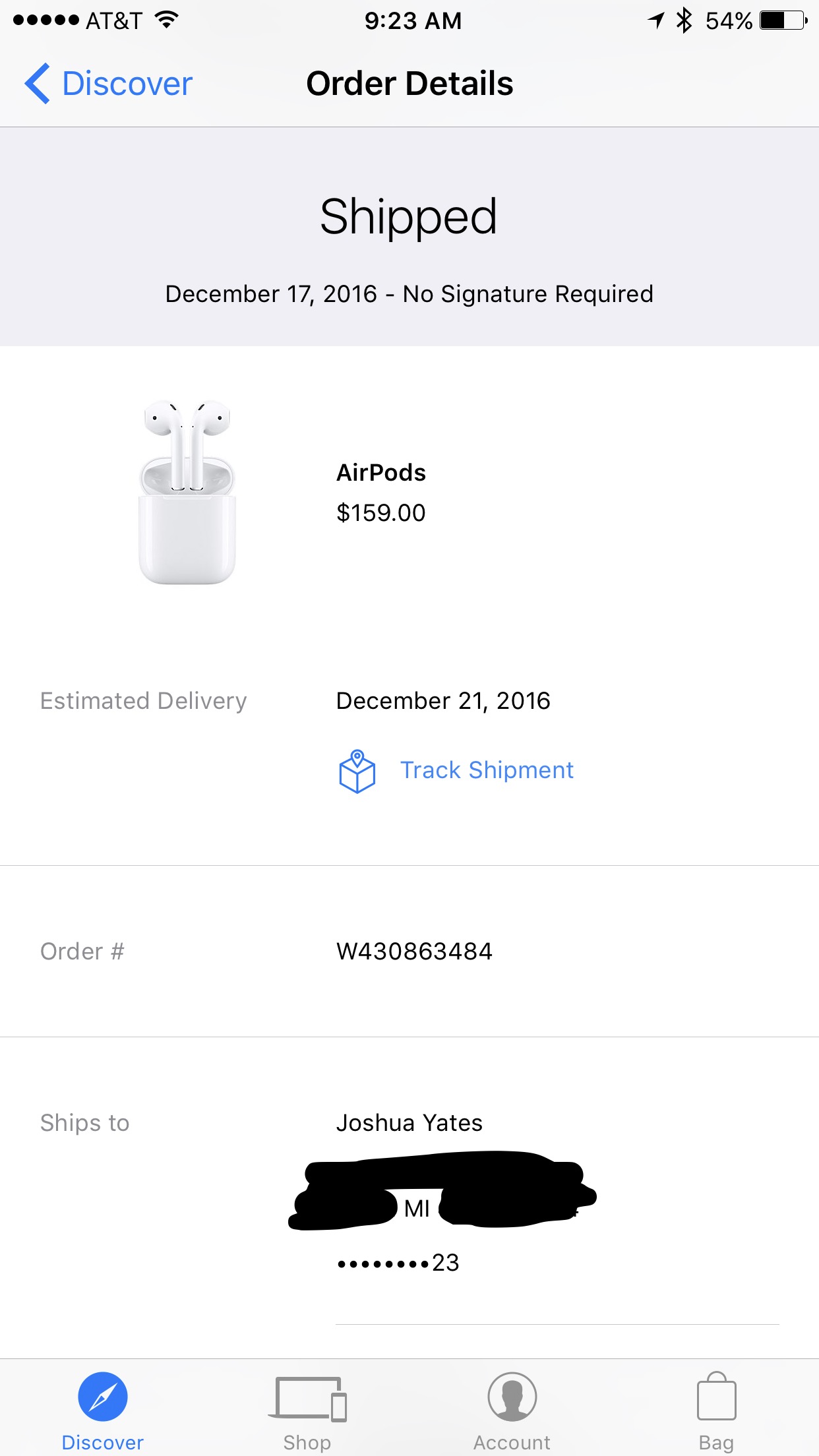Open the AirPods product image
Screen dimensions: 819x1456
[187, 491]
